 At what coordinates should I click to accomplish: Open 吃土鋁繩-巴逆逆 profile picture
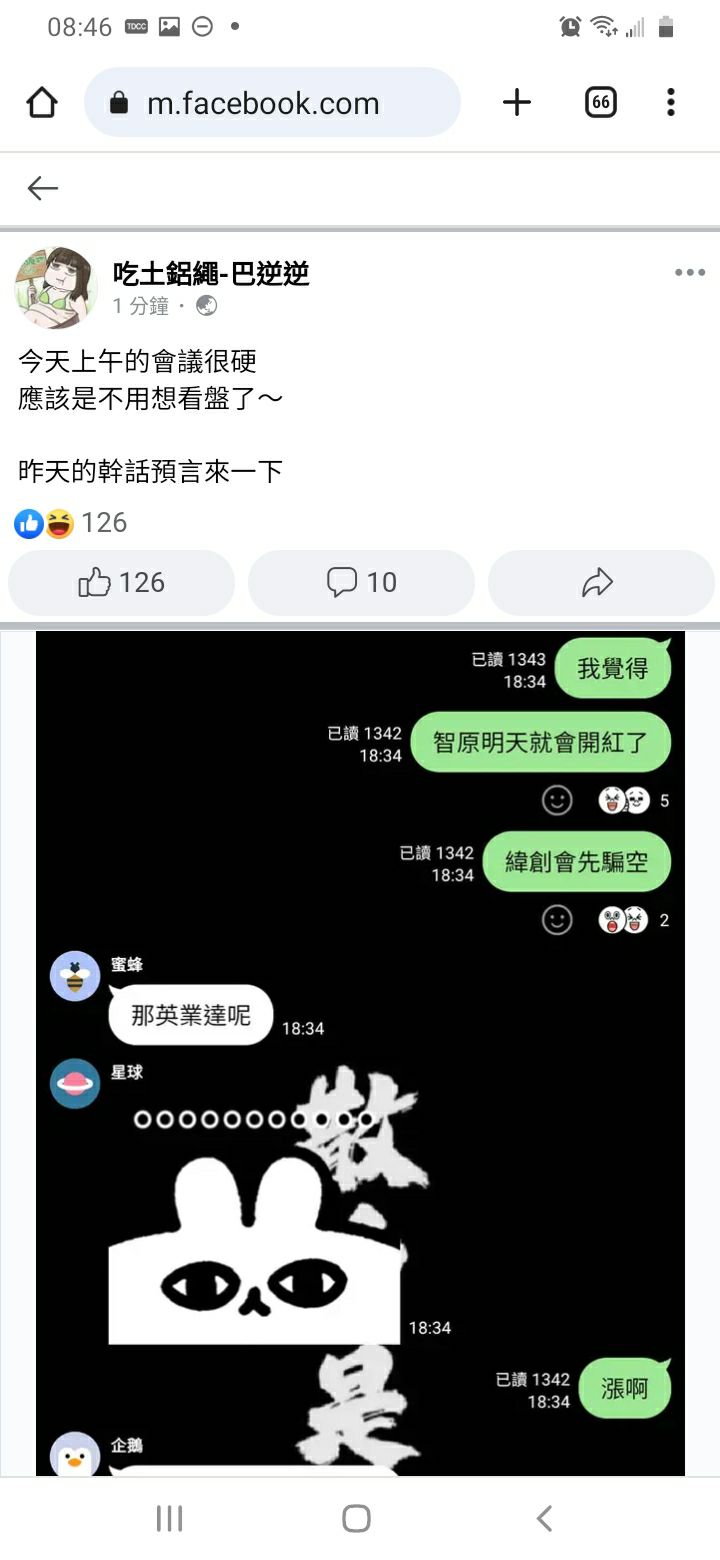coord(55,288)
